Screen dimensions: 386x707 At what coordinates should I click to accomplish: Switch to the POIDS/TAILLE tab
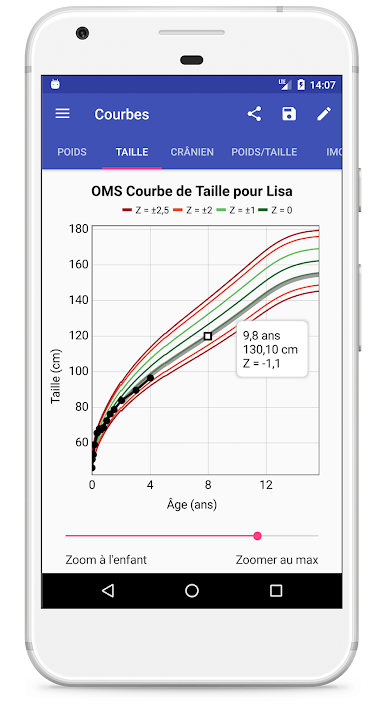(x=264, y=152)
